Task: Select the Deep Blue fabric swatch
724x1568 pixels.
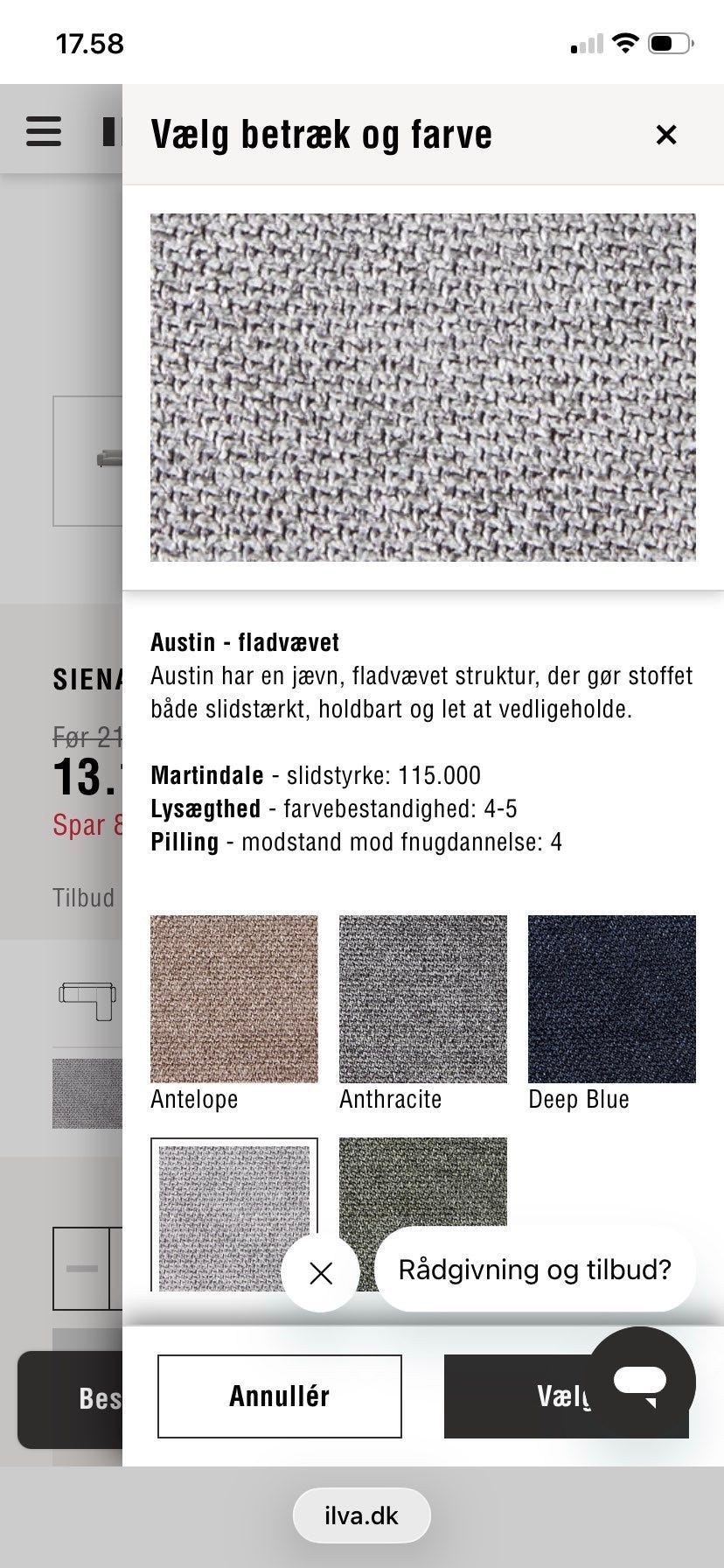Action: pos(611,997)
